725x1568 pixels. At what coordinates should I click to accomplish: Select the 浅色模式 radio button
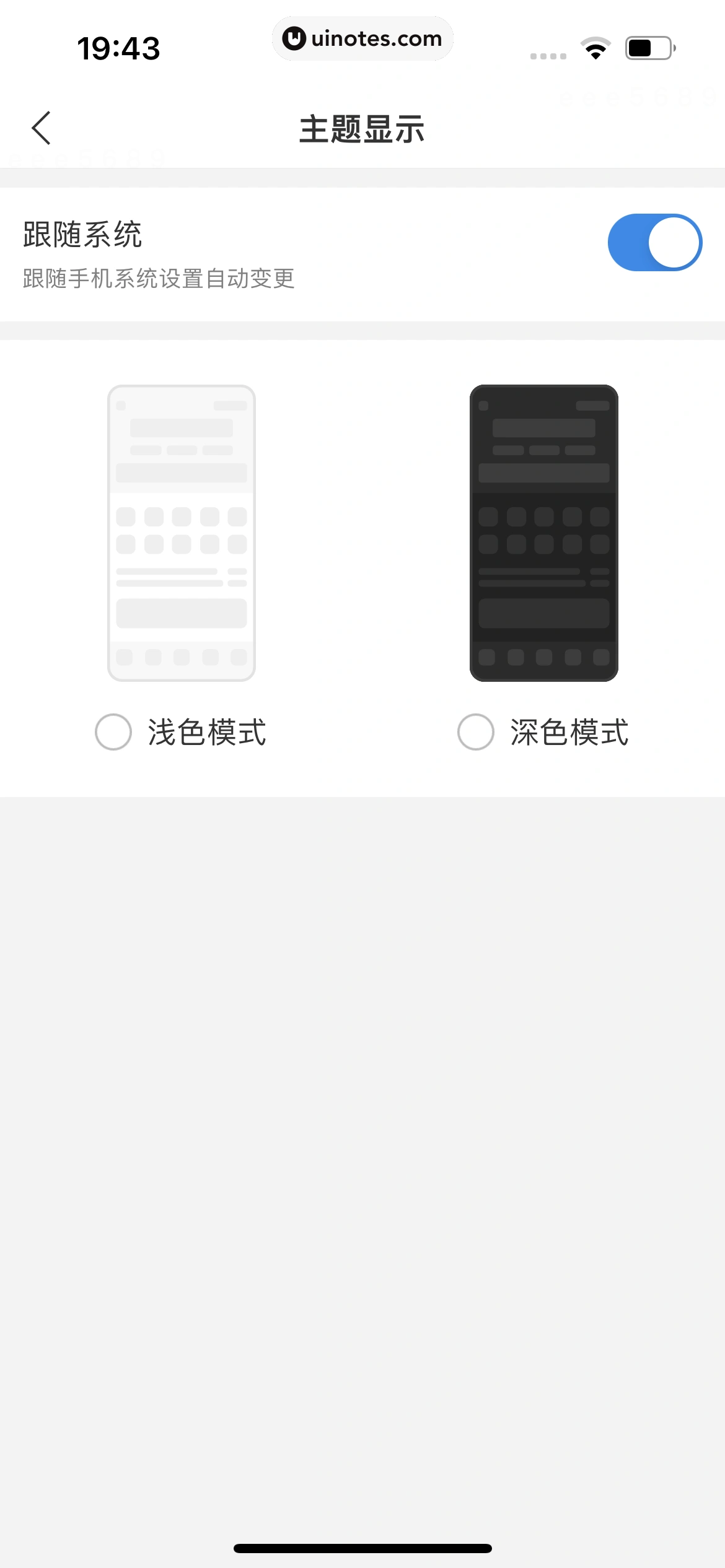point(113,732)
